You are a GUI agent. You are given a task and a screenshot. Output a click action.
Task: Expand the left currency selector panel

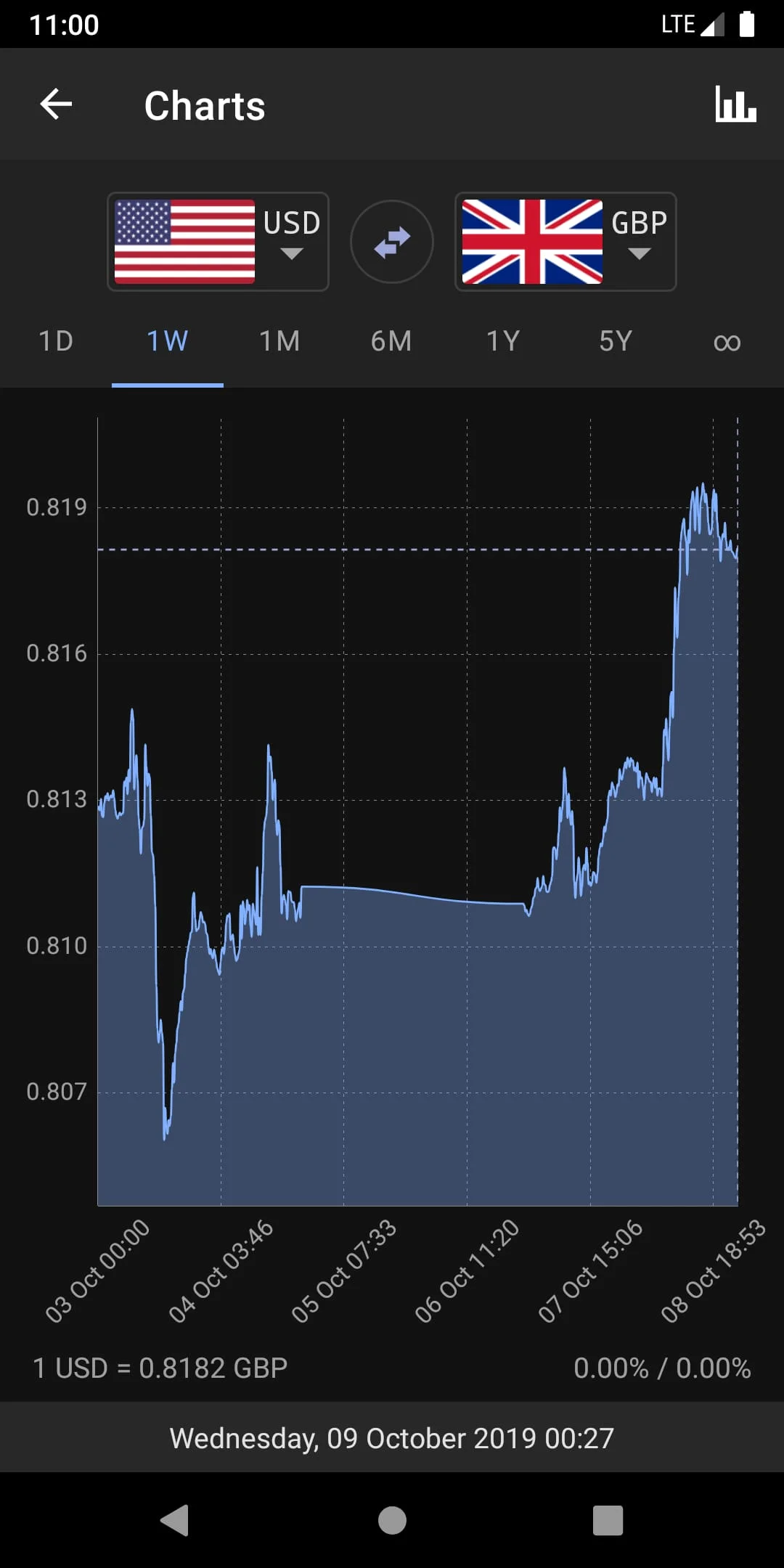point(218,241)
